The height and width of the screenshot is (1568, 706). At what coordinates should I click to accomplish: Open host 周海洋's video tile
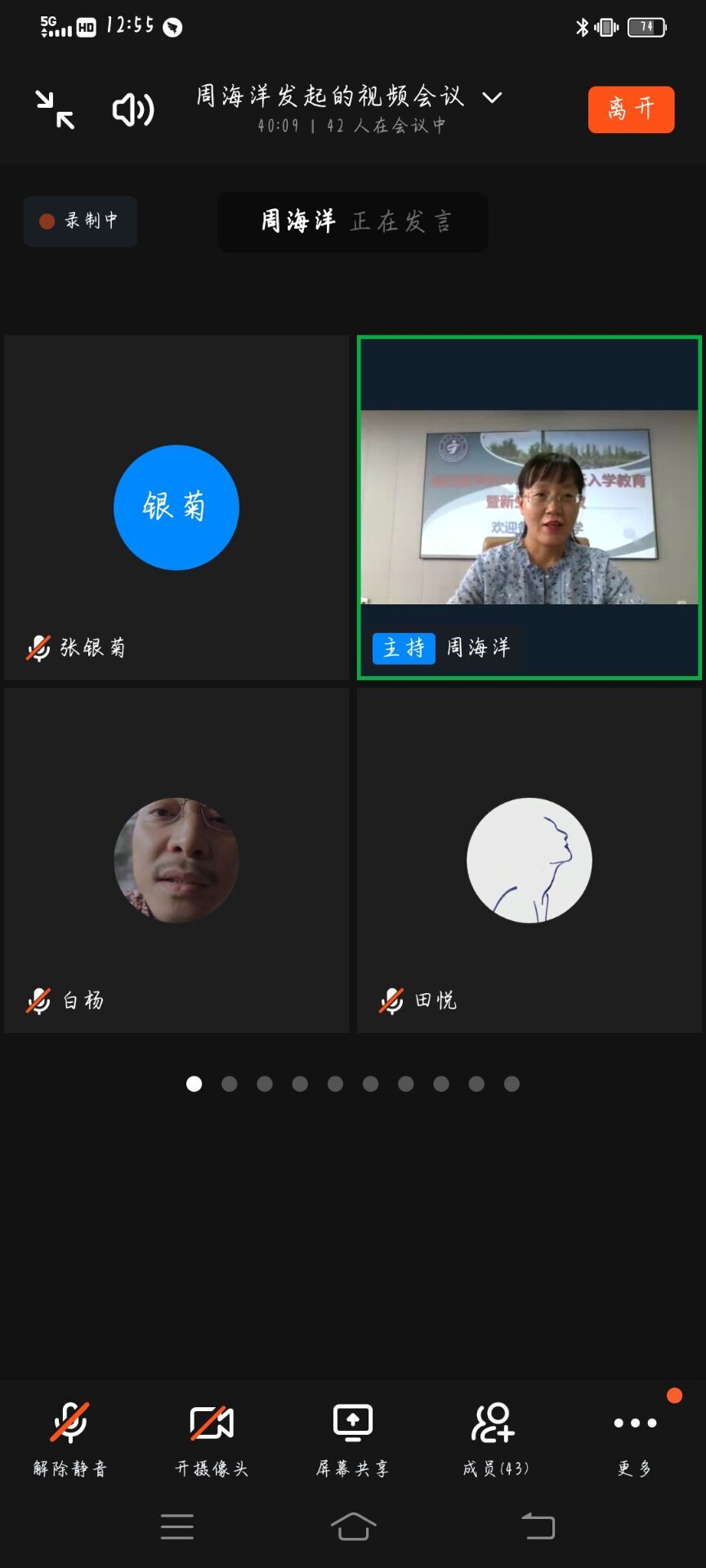529,507
